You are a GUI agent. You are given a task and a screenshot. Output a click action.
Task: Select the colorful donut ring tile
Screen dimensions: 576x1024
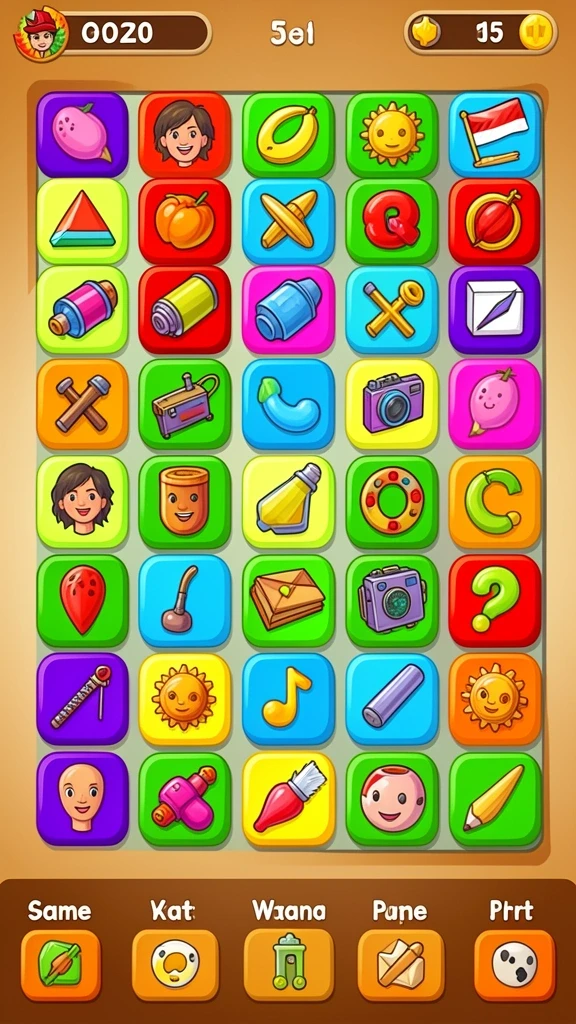[x=392, y=502]
